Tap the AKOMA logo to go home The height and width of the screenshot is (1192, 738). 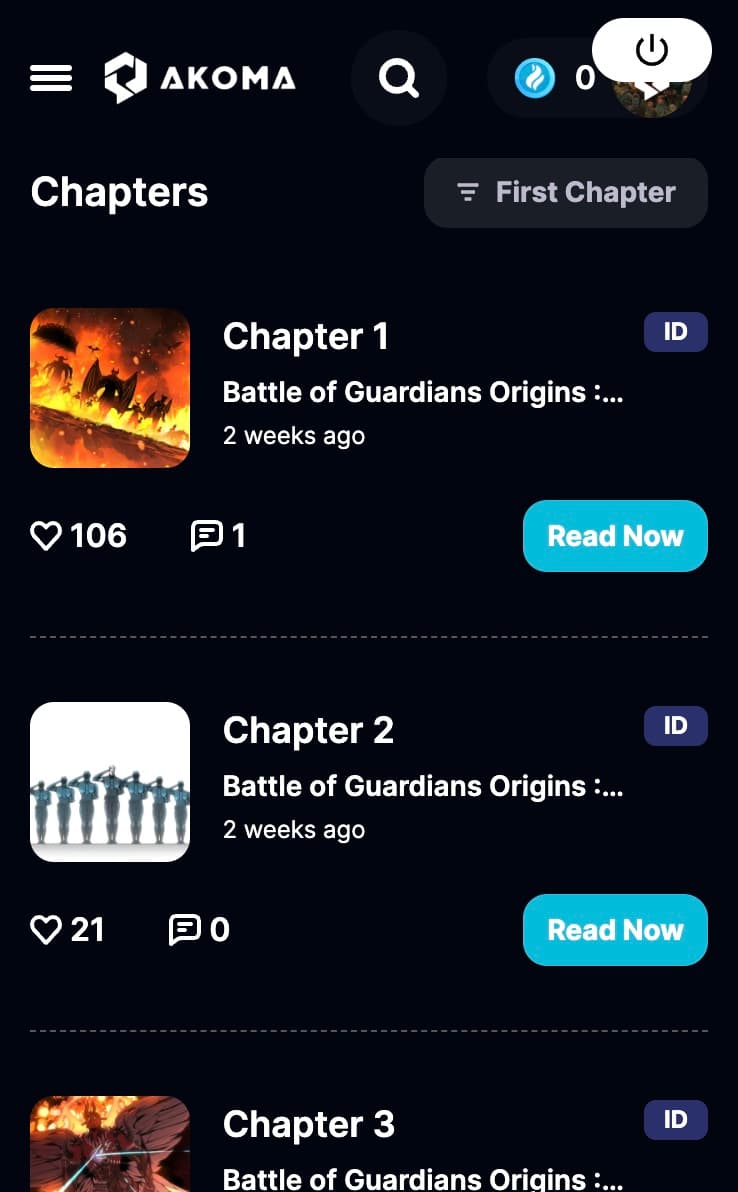coord(200,78)
